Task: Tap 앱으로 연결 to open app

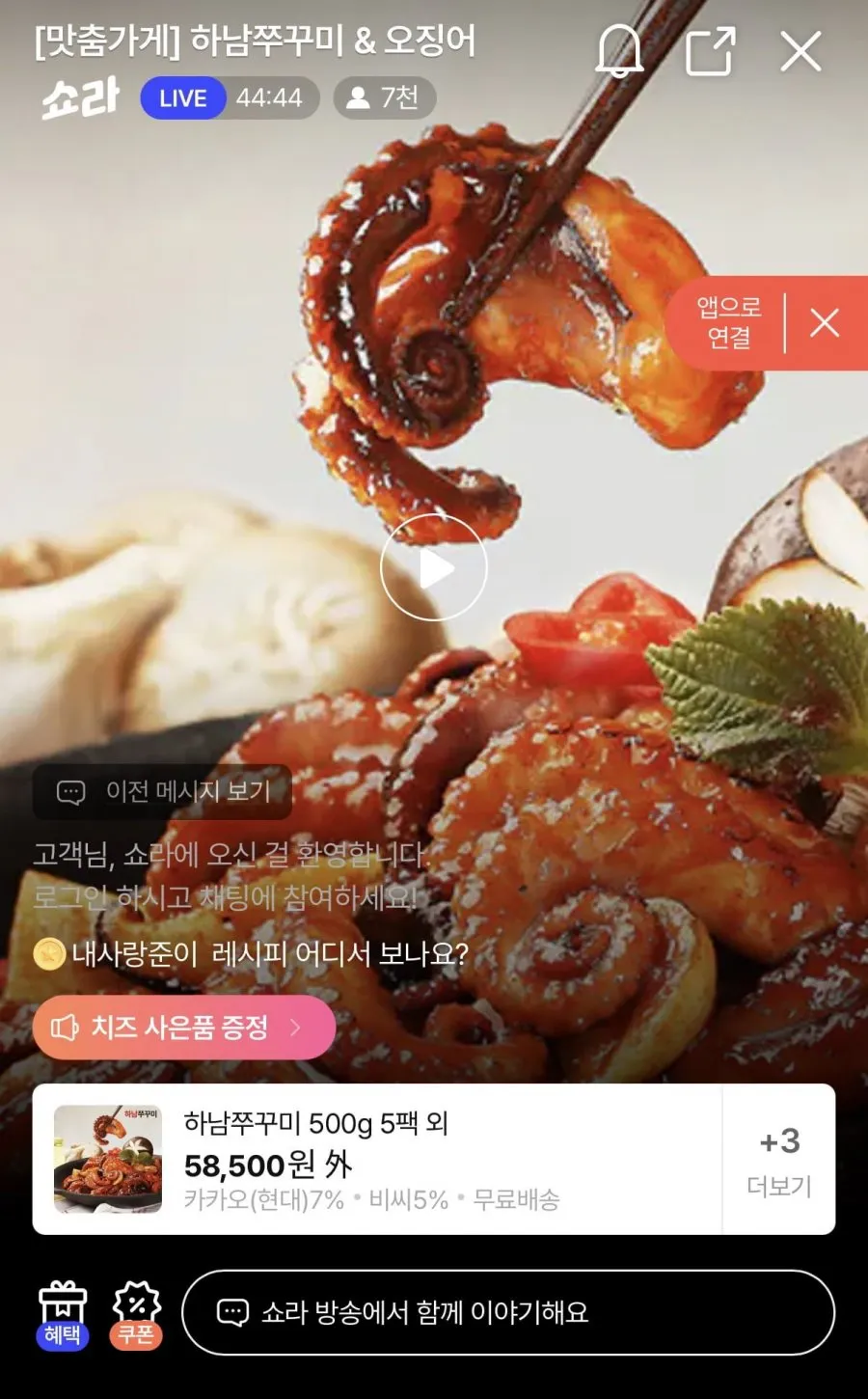Action: 729,322
